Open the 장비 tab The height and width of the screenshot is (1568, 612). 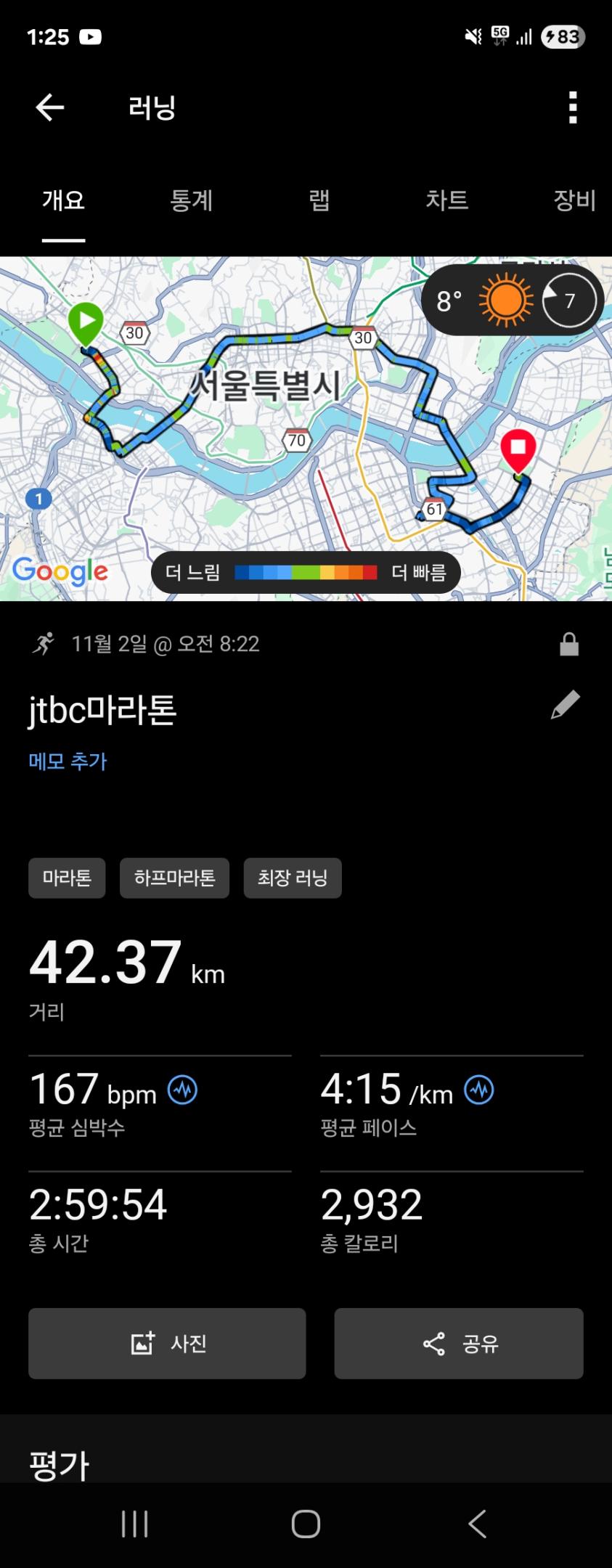[574, 201]
